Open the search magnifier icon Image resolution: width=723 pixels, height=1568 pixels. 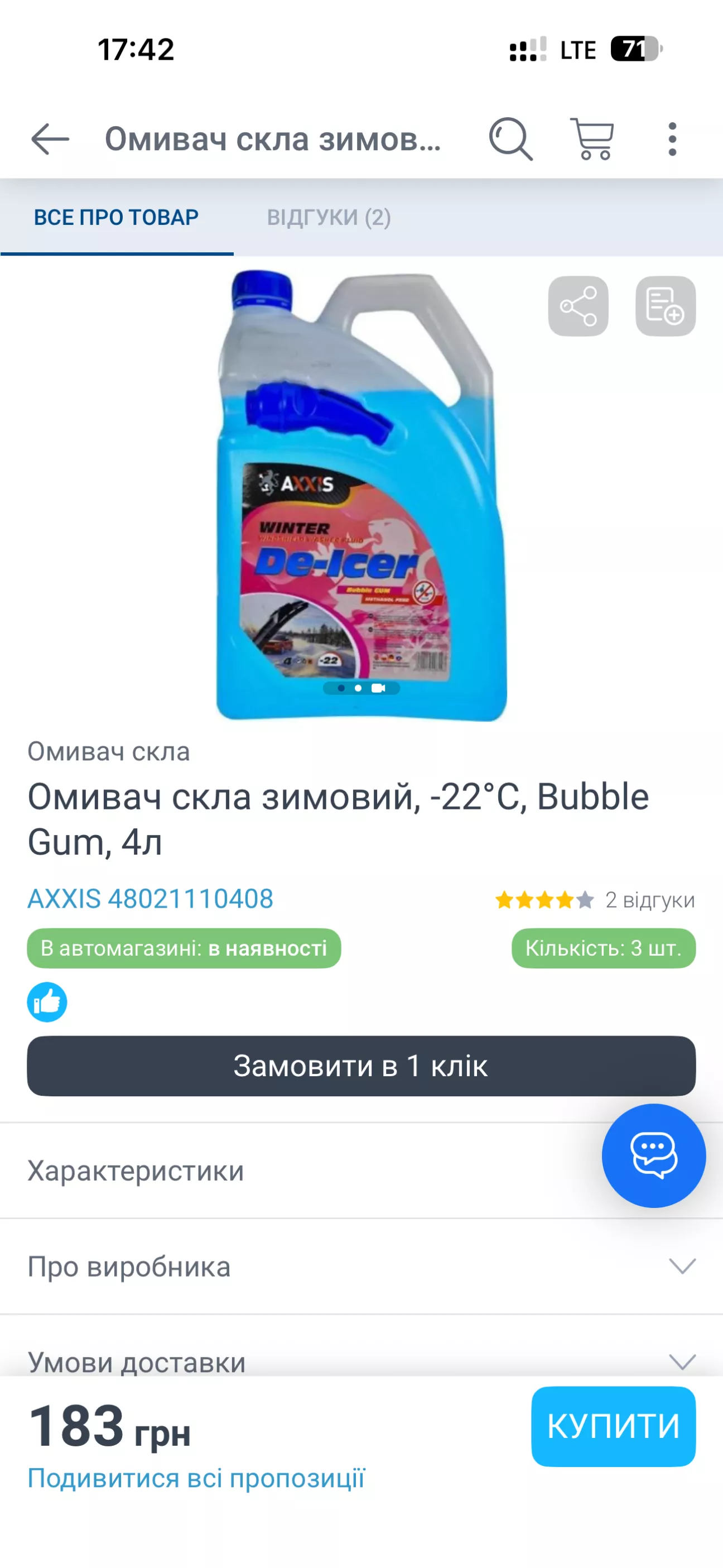510,139
